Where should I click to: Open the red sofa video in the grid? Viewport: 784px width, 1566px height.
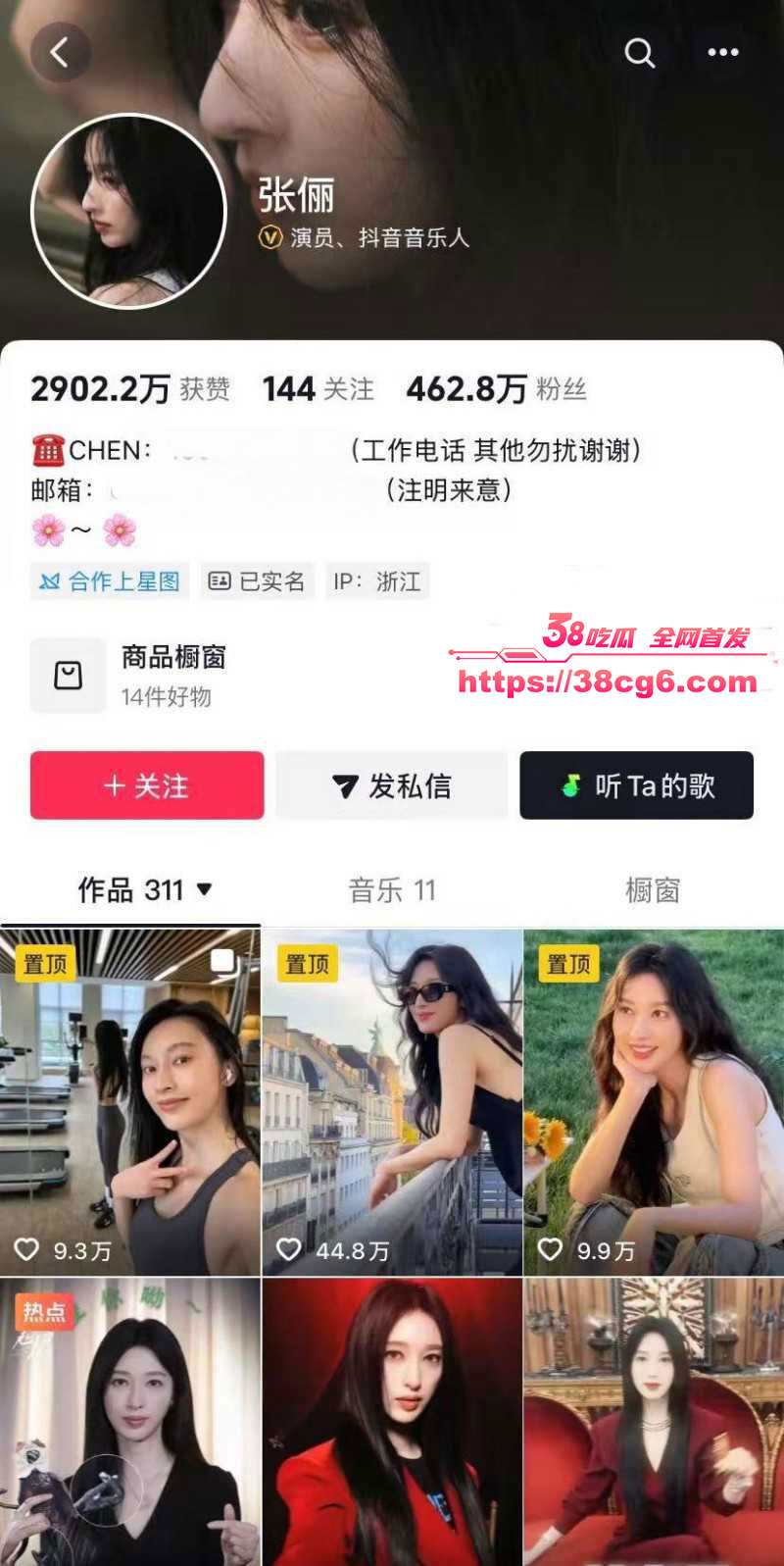pos(654,1422)
